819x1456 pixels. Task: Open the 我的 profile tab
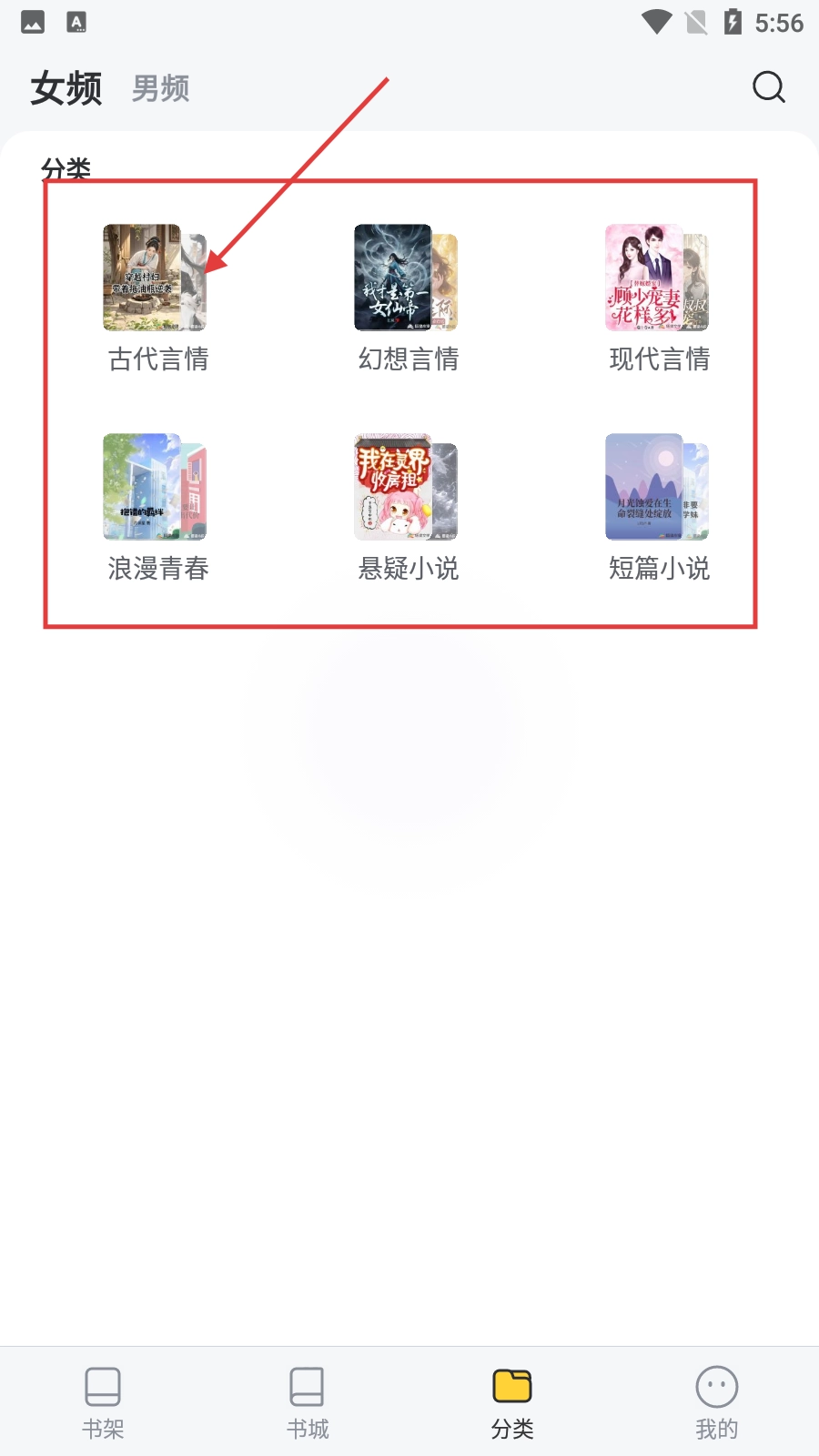coord(716,1402)
